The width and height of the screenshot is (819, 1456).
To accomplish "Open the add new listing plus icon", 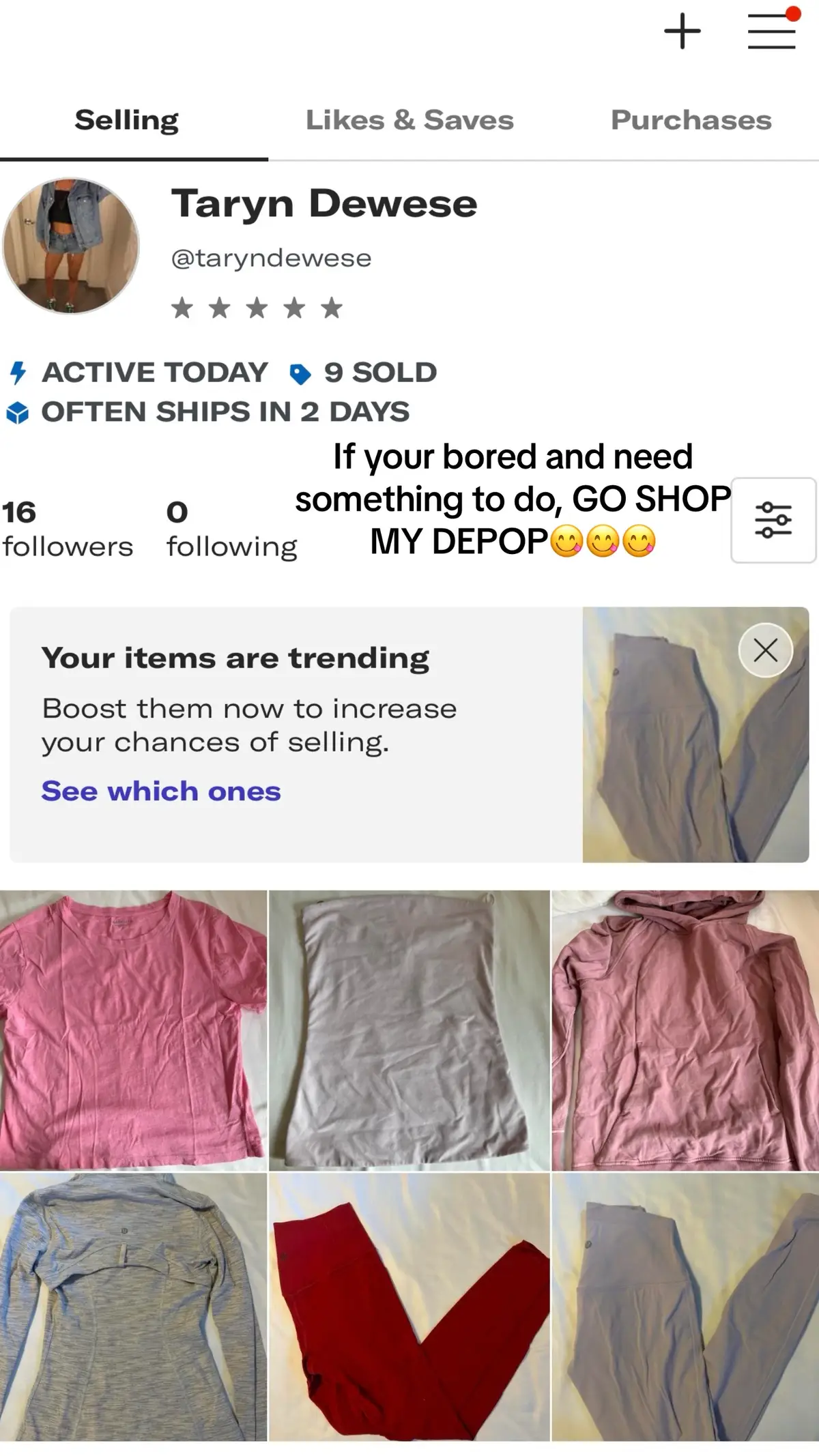I will (x=682, y=30).
